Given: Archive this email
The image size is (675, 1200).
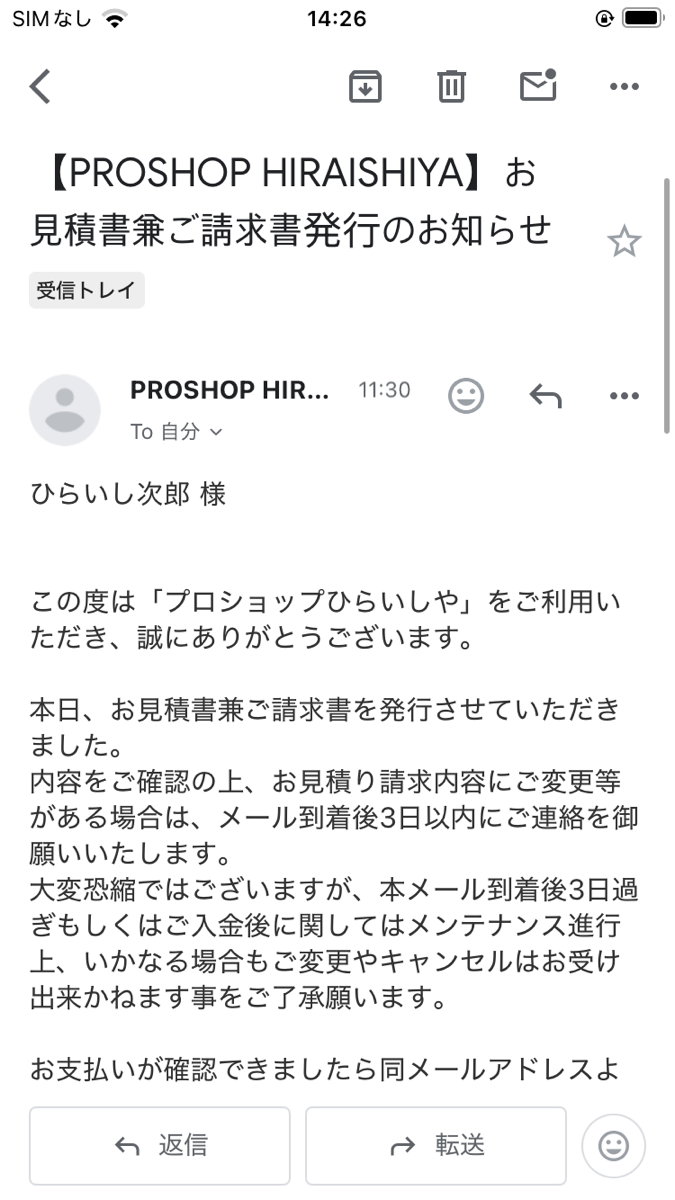Looking at the screenshot, I should tap(365, 87).
